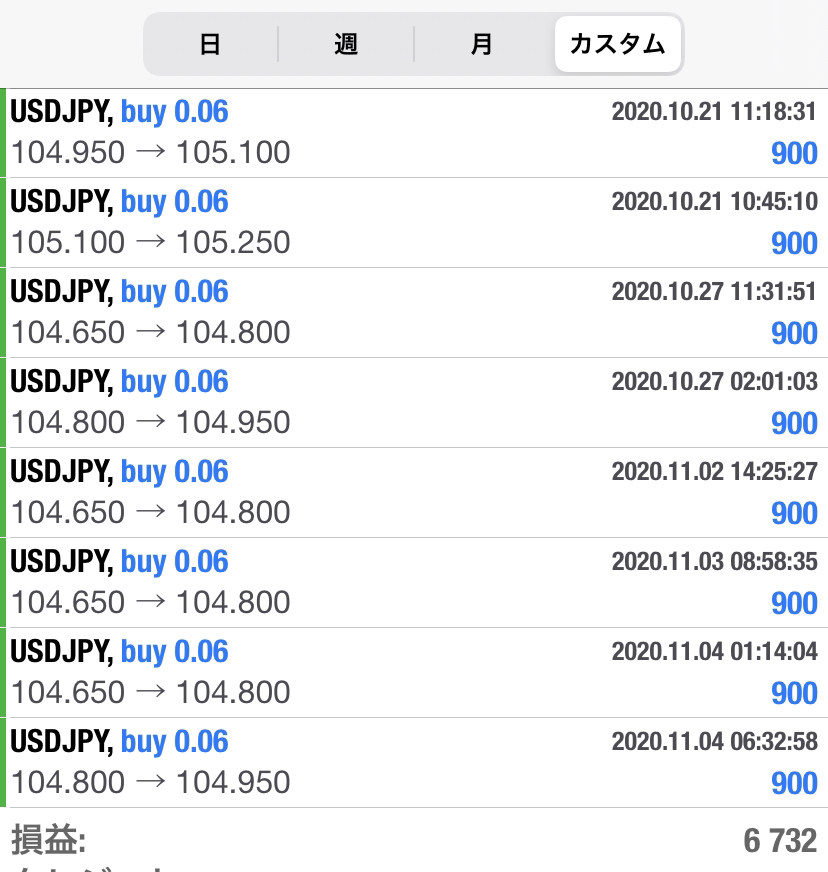Tap the trade row dated 2020.11.04 01:14:04

[414, 673]
